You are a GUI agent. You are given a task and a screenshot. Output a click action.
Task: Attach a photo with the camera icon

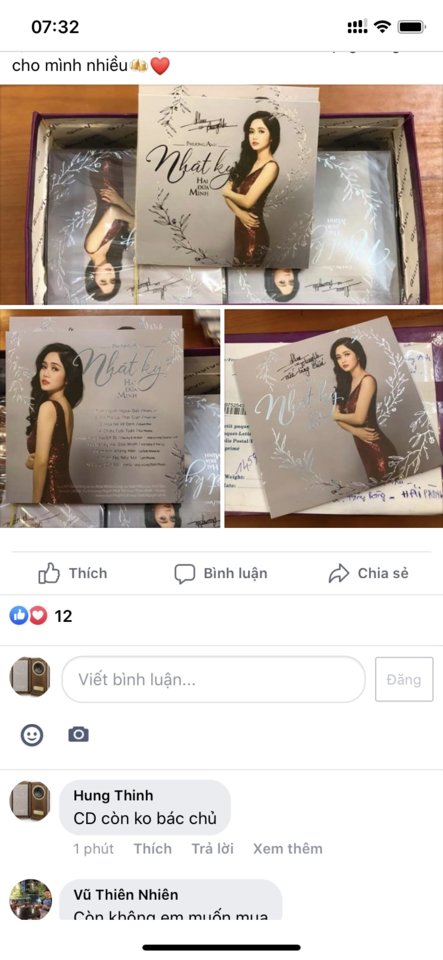78,735
